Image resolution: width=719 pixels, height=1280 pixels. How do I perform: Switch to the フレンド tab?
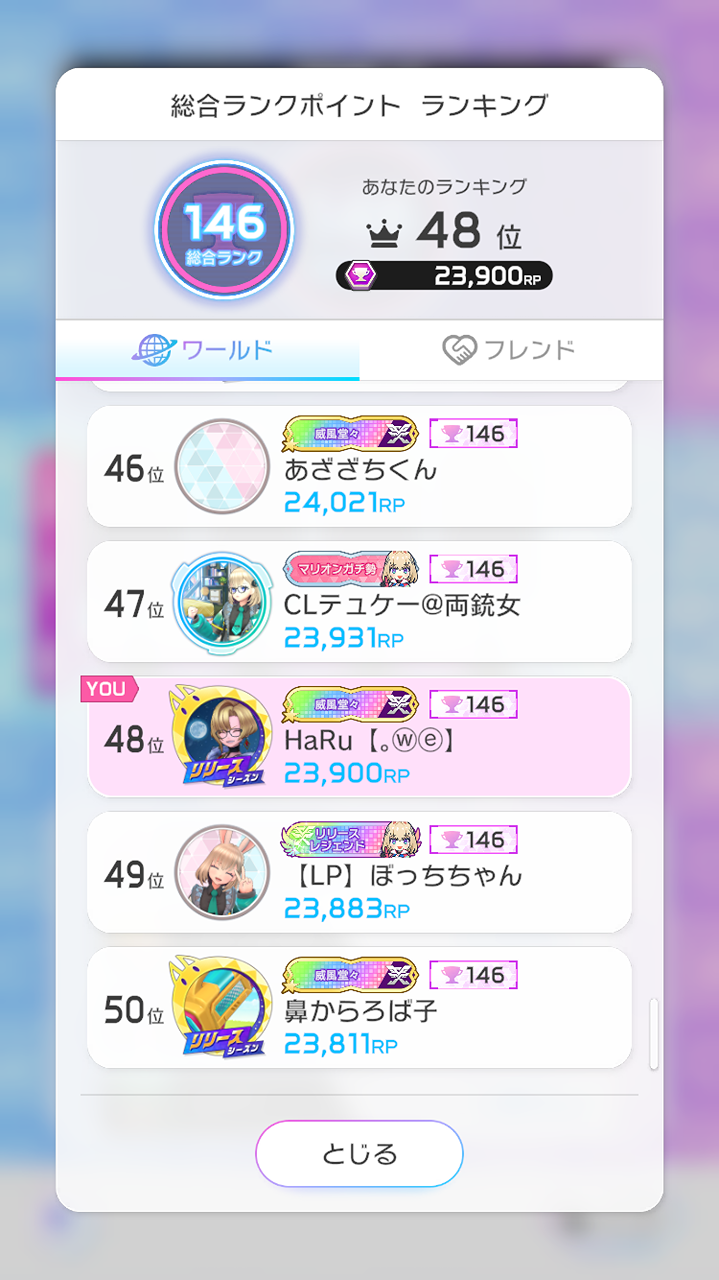pos(510,350)
